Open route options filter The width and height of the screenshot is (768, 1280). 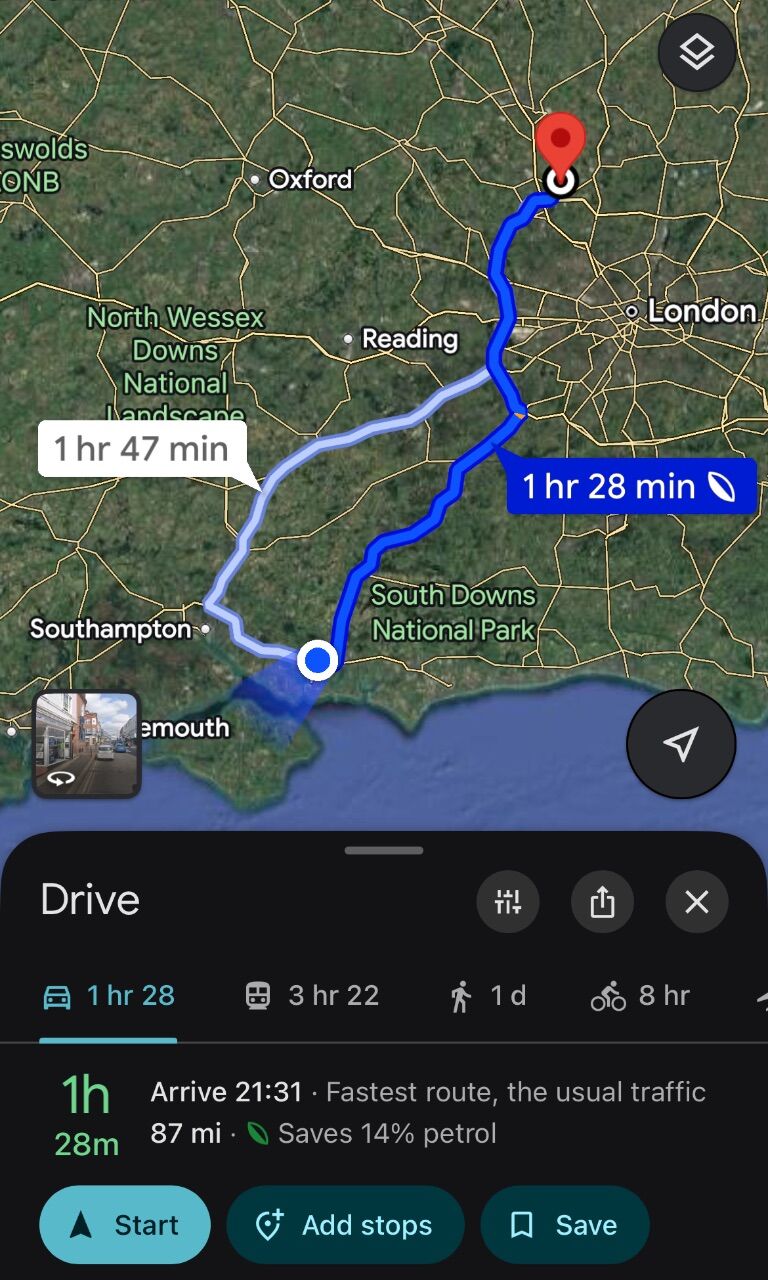pos(508,902)
